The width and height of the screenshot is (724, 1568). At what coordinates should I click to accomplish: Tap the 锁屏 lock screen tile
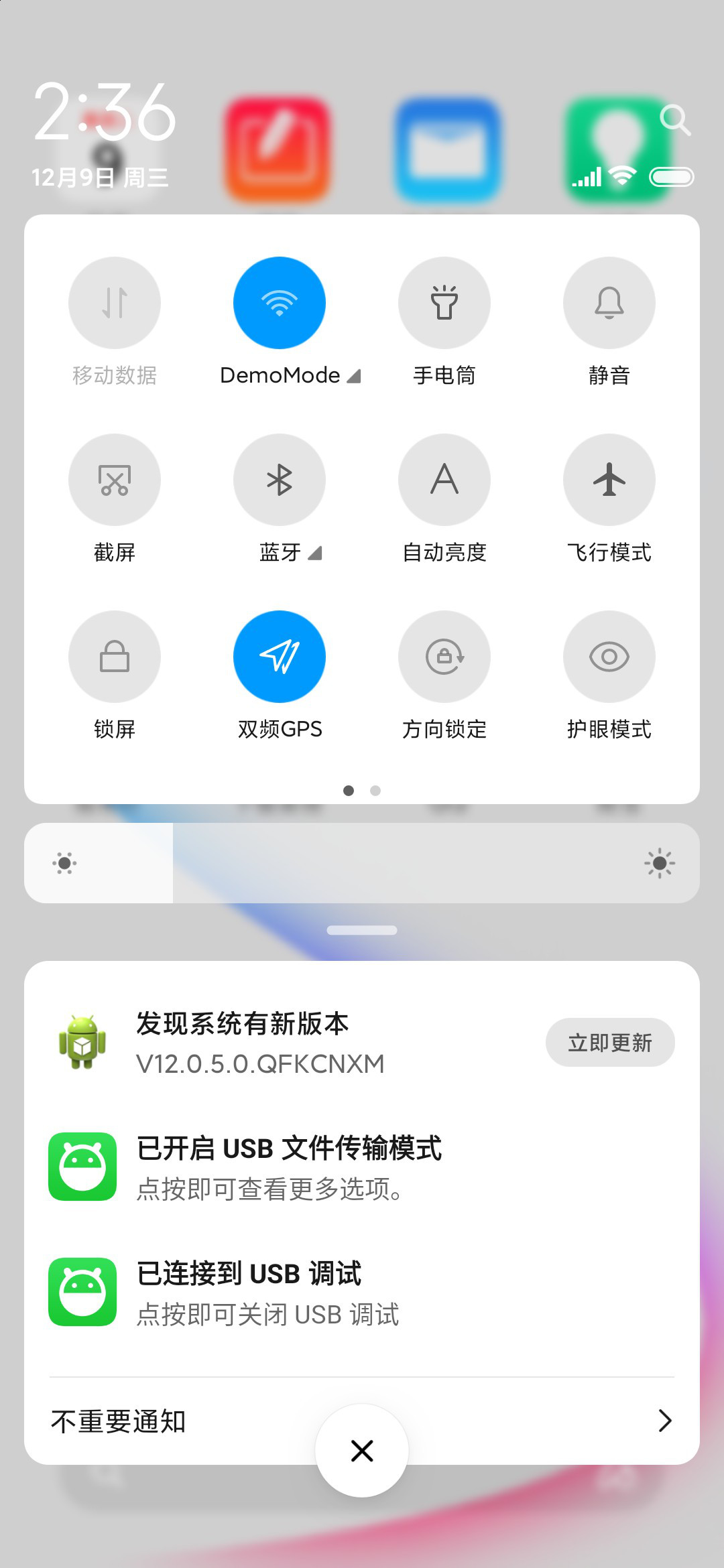(115, 657)
